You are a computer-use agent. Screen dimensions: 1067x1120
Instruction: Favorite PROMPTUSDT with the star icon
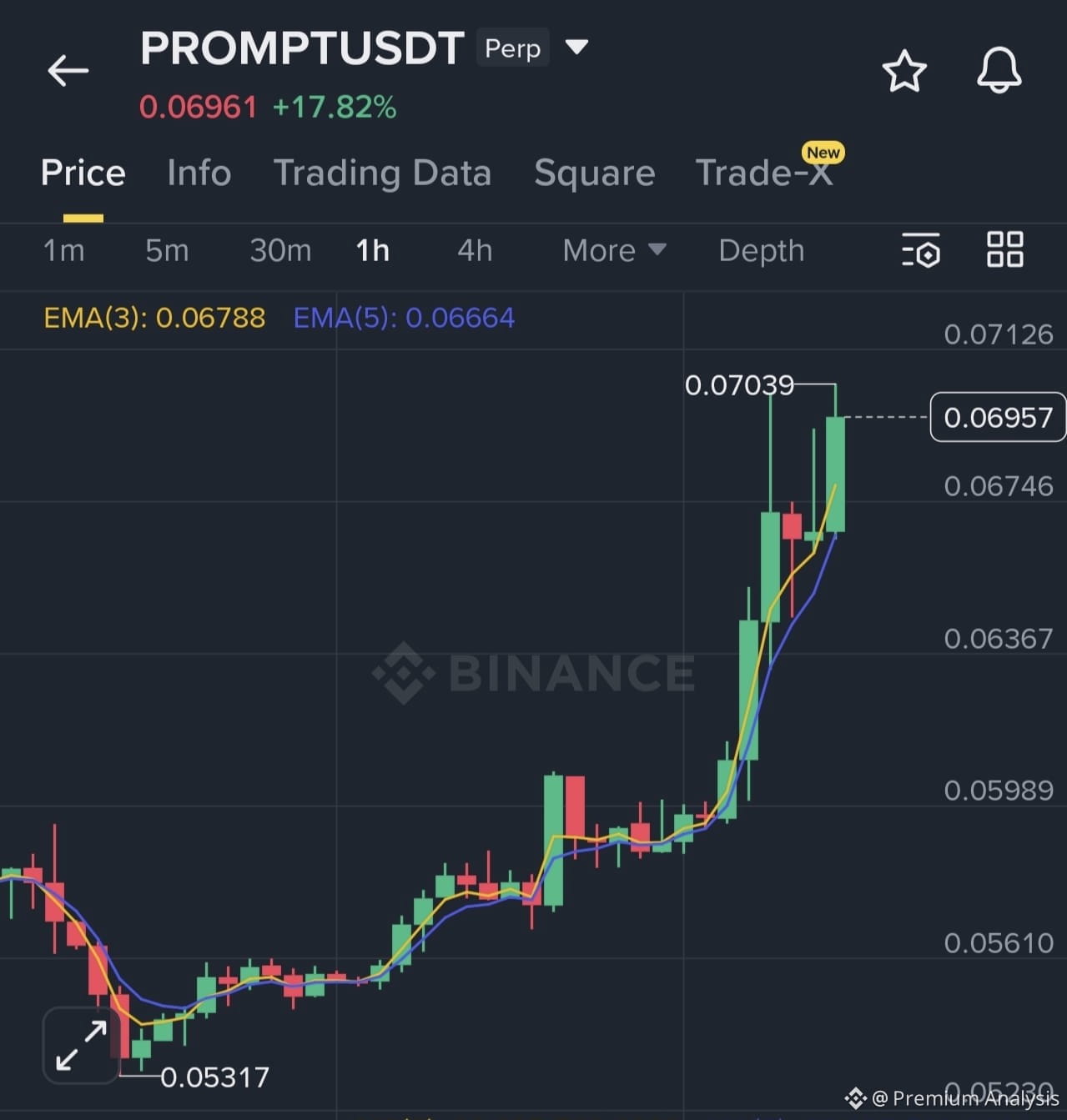(x=904, y=70)
